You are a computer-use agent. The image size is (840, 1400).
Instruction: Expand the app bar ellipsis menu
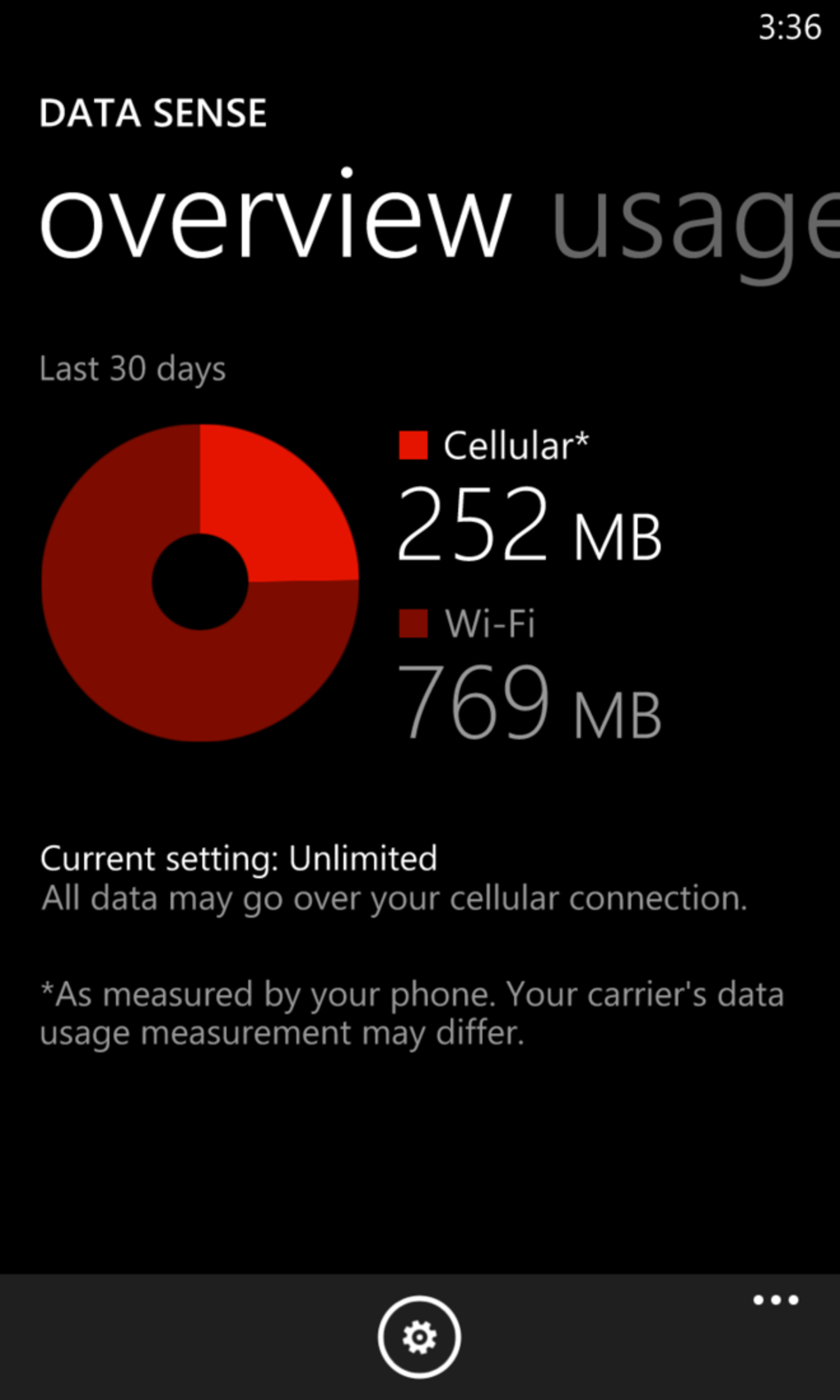(775, 1300)
